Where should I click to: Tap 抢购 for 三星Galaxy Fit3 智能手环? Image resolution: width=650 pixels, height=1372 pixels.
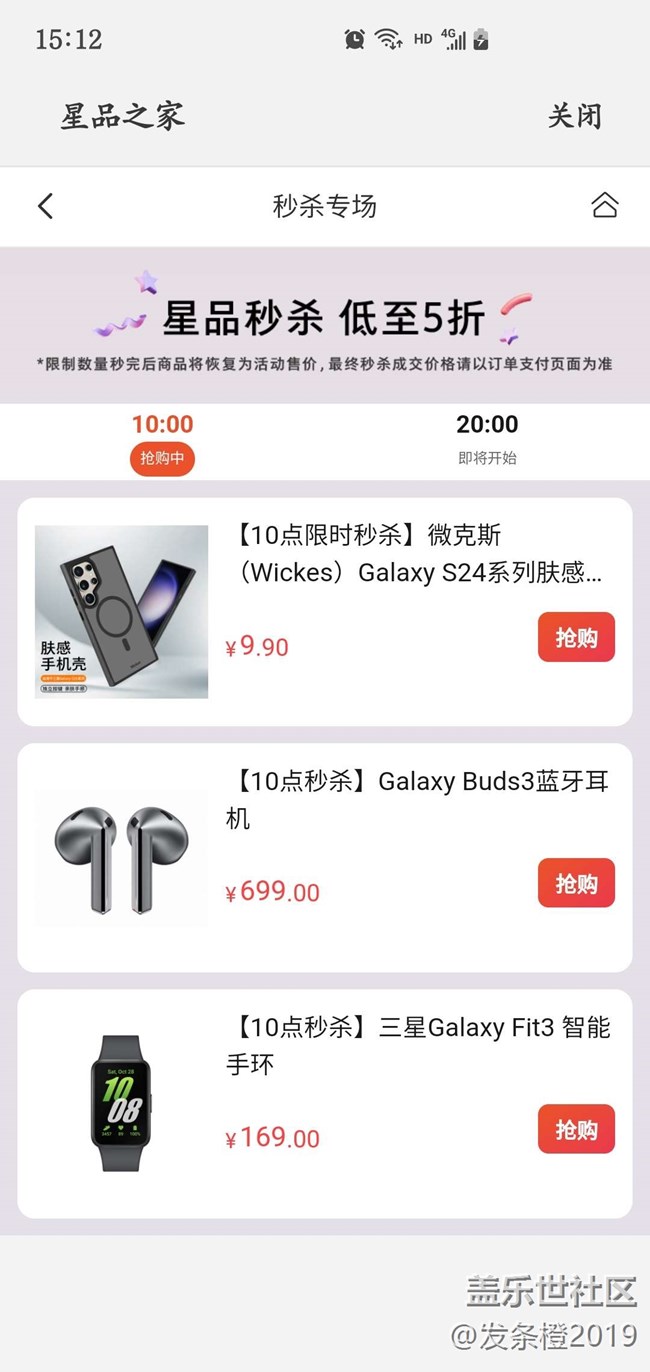tap(576, 1130)
